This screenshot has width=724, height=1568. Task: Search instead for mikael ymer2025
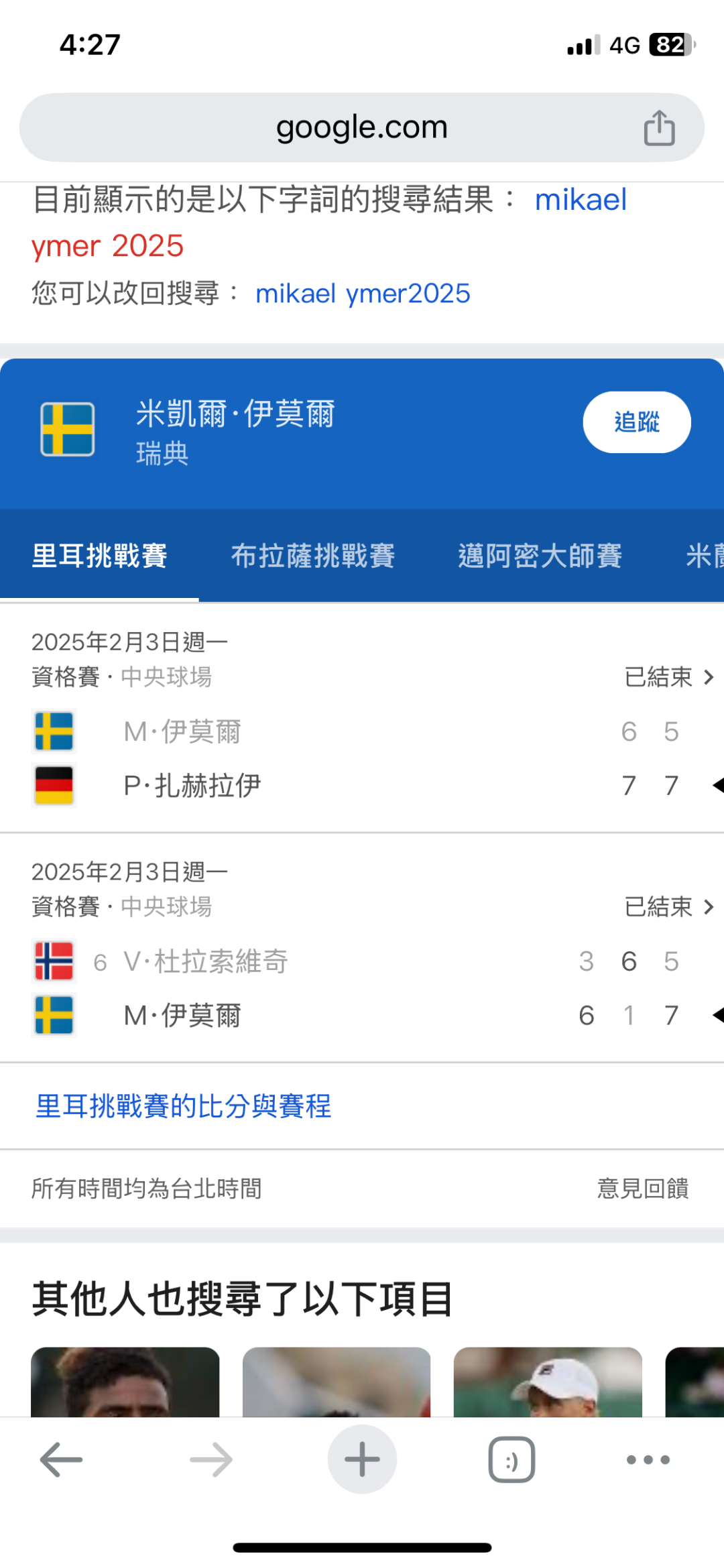363,294
